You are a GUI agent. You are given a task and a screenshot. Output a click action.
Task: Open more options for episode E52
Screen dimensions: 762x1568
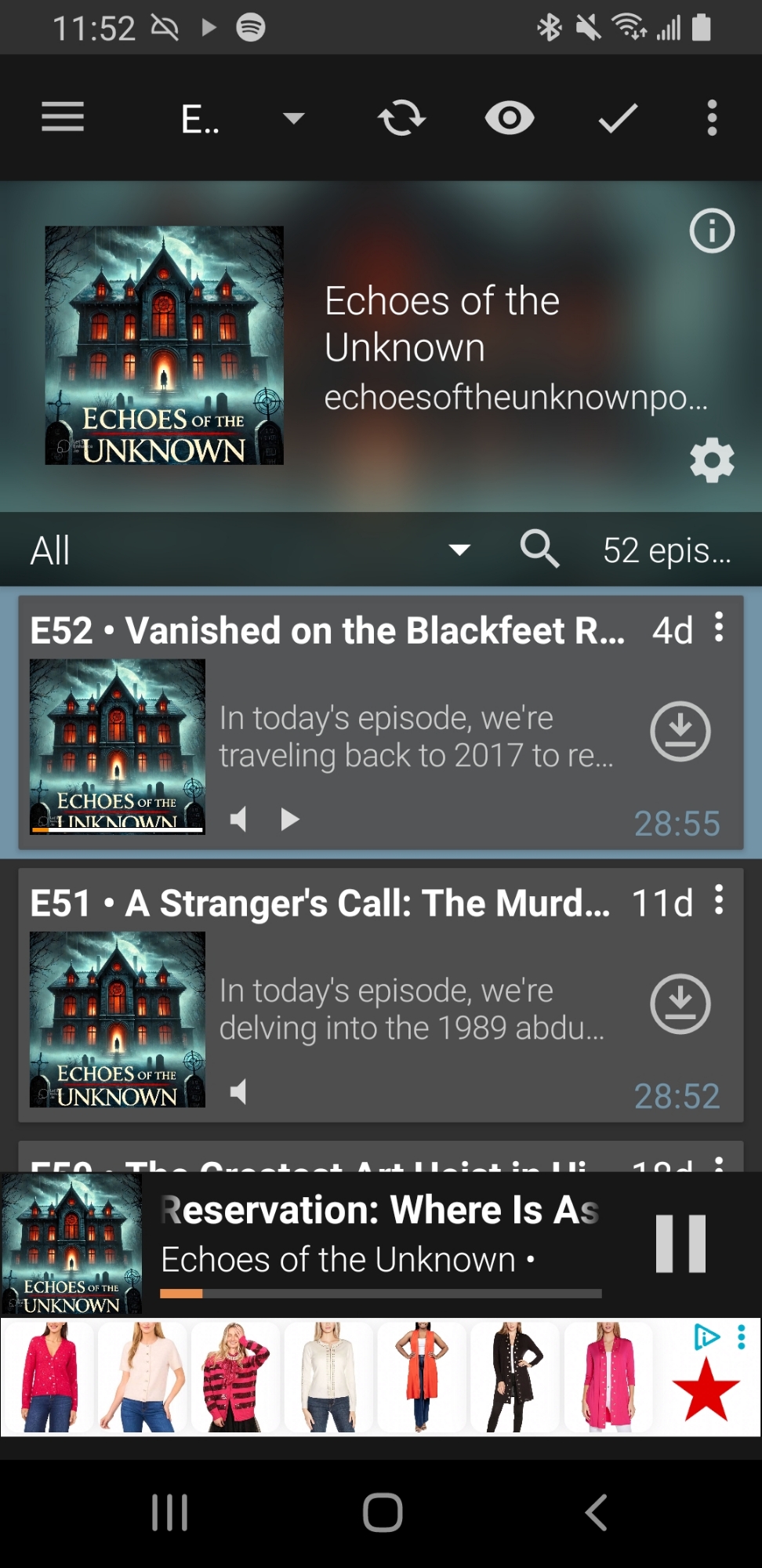coord(719,628)
